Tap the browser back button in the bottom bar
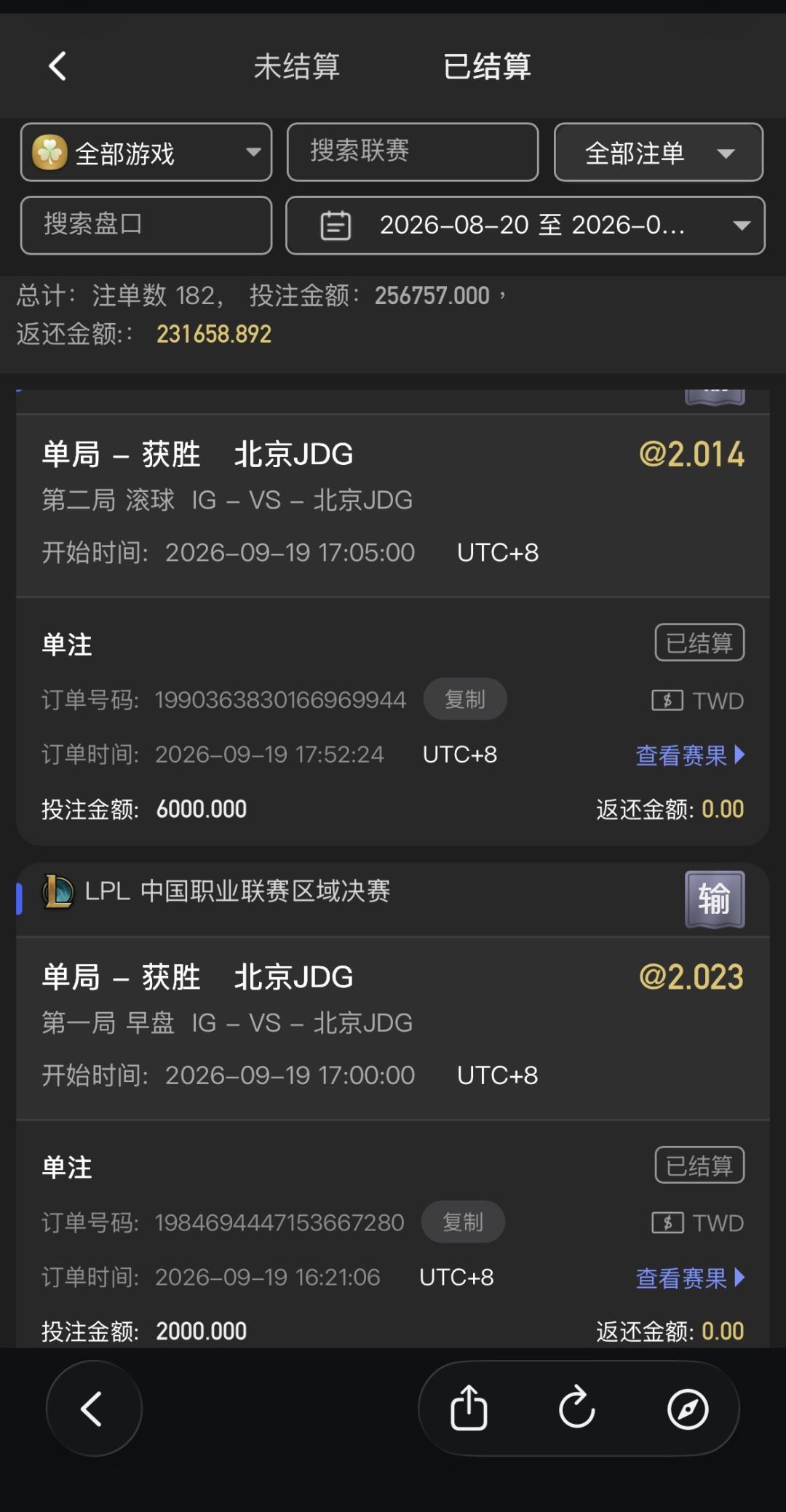This screenshot has width=786, height=1512. pyautogui.click(x=94, y=1409)
